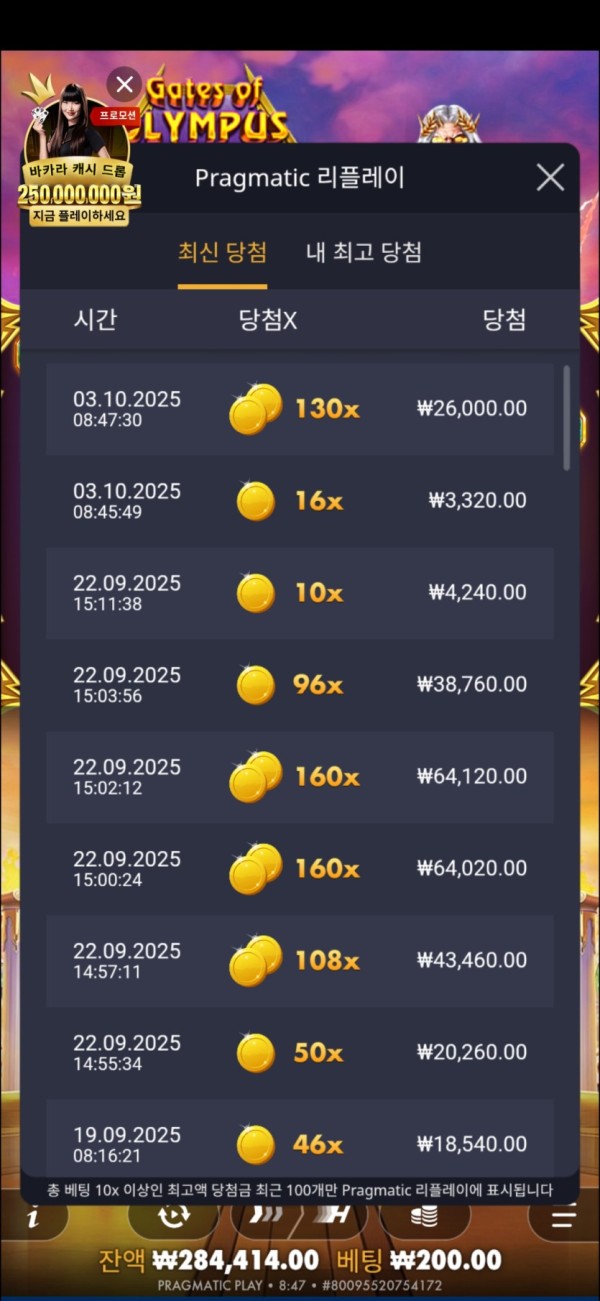Image resolution: width=600 pixels, height=1301 pixels.
Task: Select the 최신 당첨 tab
Action: [x=222, y=252]
